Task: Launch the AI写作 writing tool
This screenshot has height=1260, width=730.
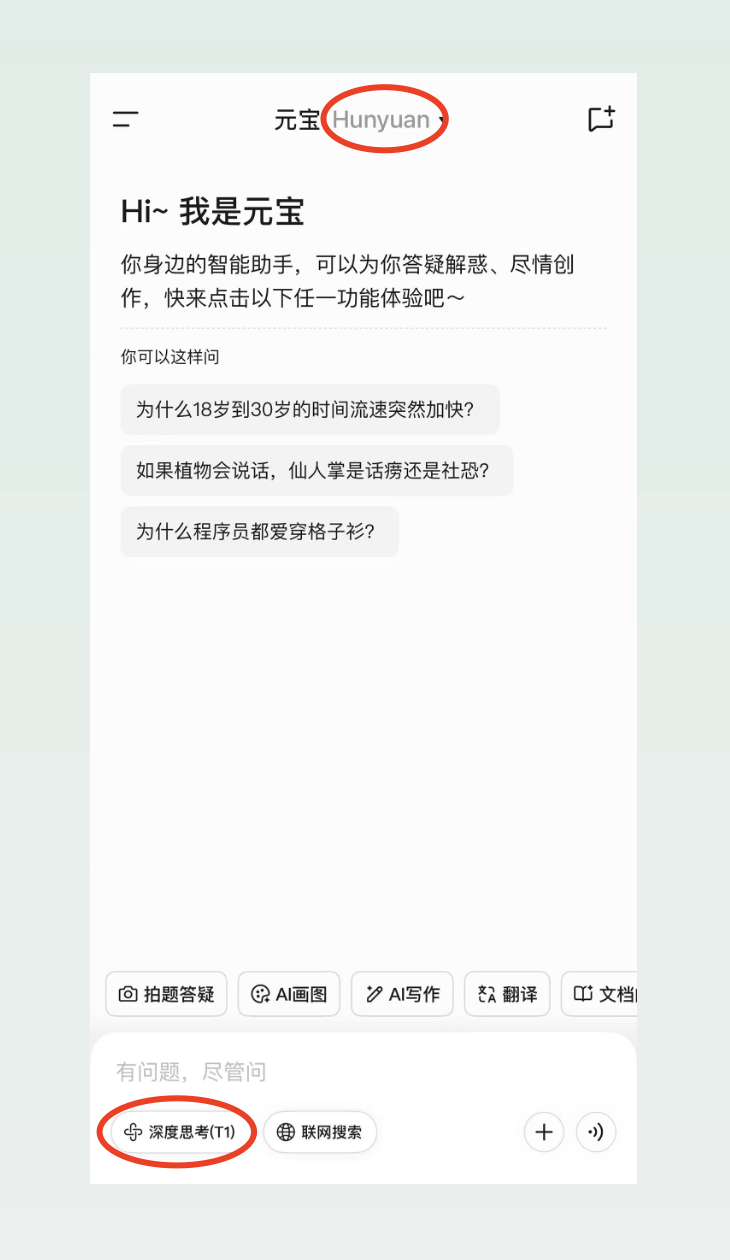Action: click(x=402, y=994)
